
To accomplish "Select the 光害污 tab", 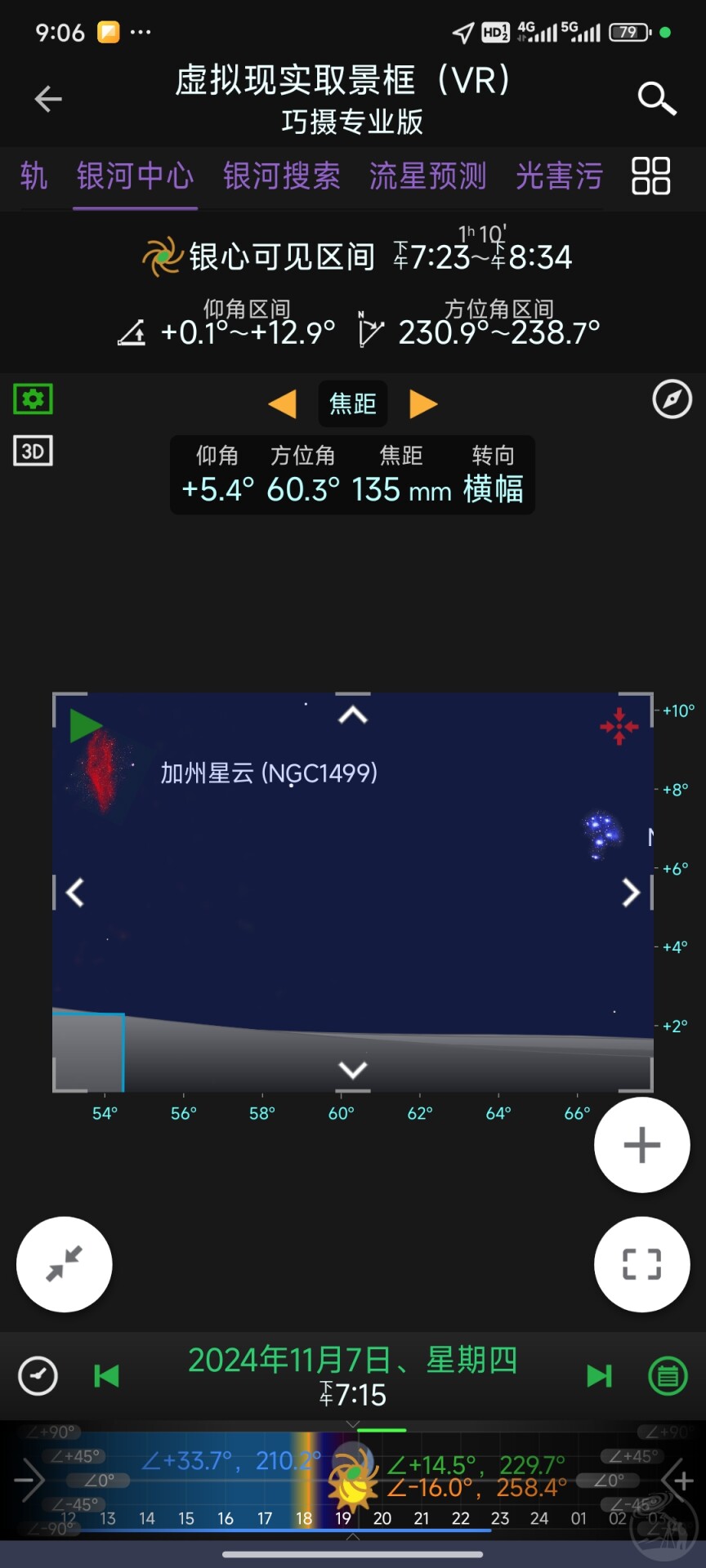I will [x=559, y=176].
